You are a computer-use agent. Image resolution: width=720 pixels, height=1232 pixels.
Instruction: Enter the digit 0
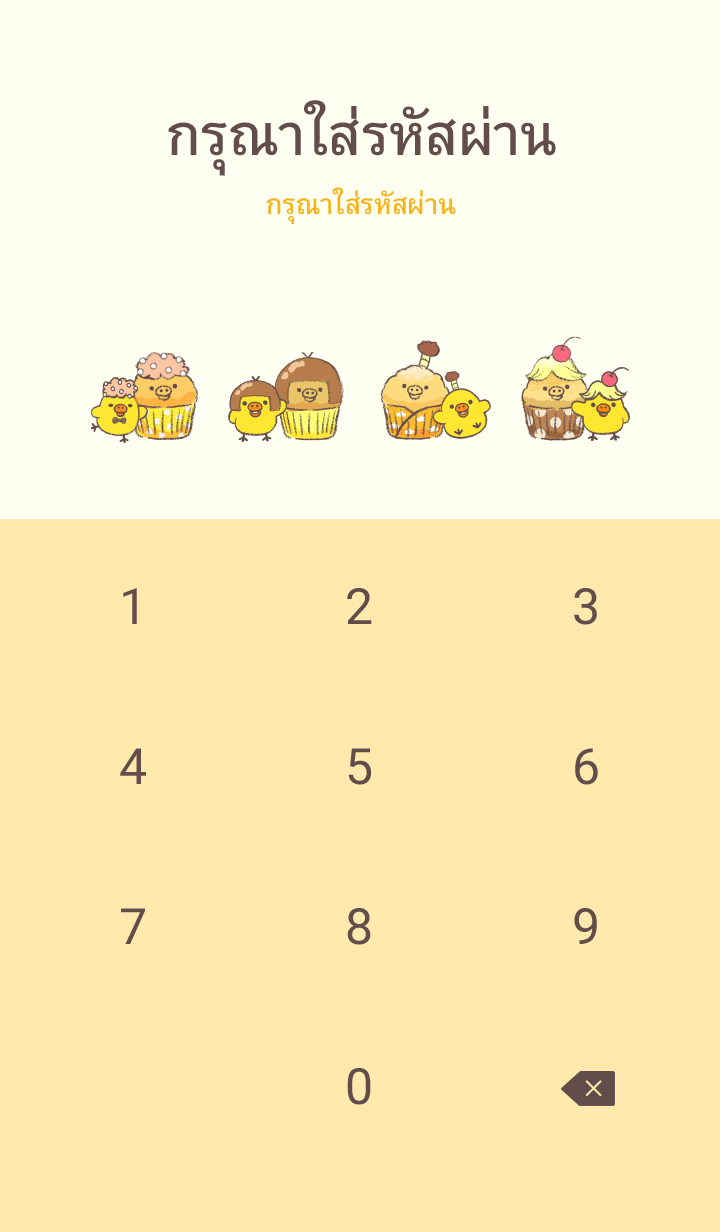(359, 1087)
